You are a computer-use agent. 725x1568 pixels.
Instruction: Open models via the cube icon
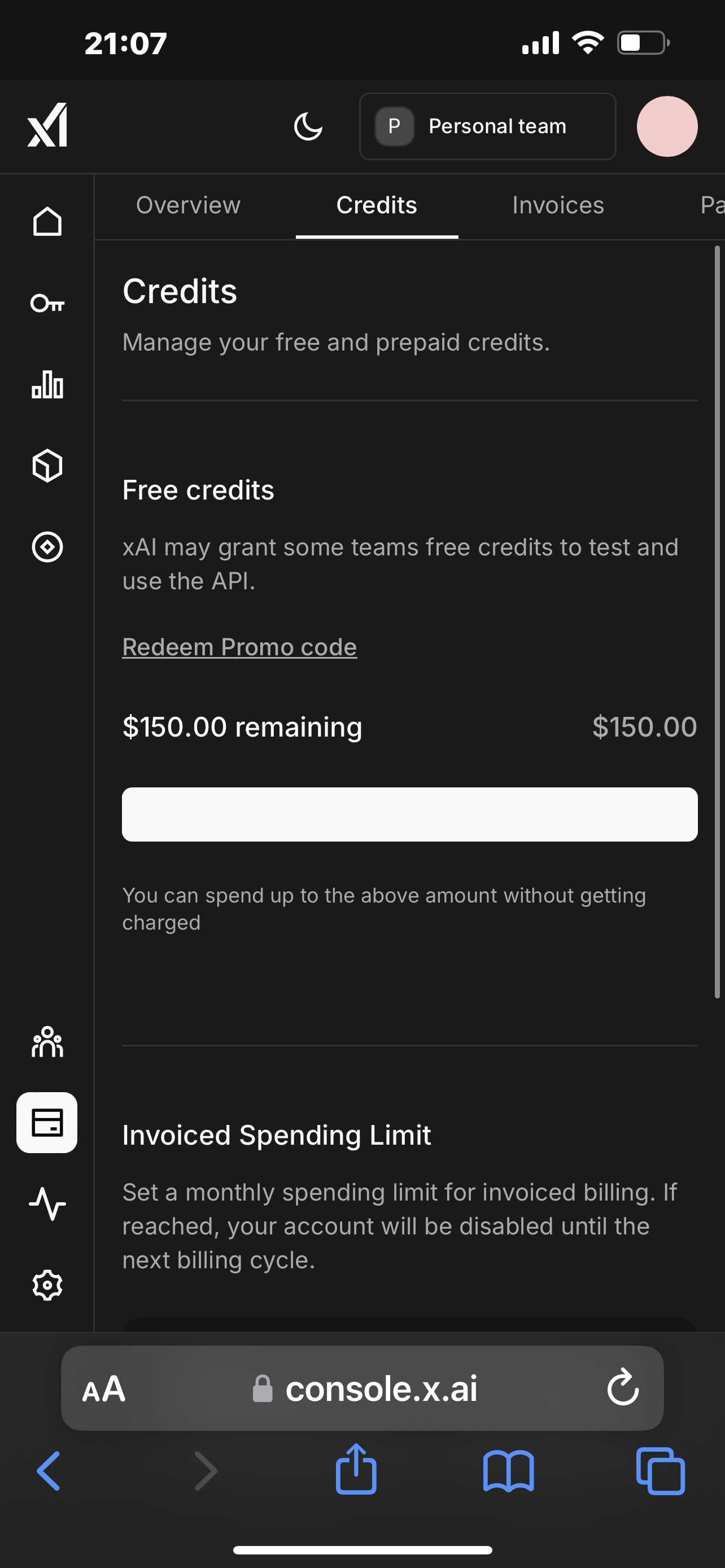[47, 466]
